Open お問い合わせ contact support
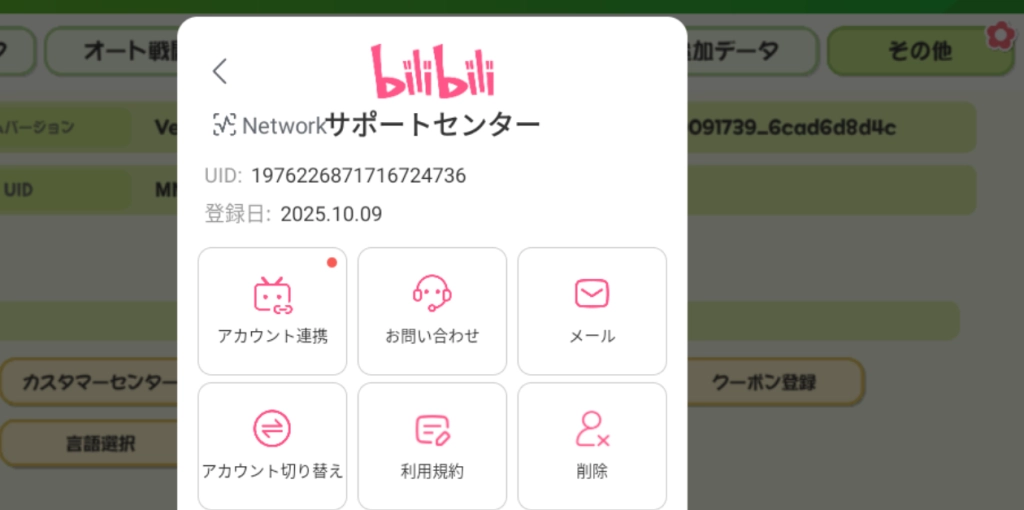The width and height of the screenshot is (1024, 510). coord(432,311)
